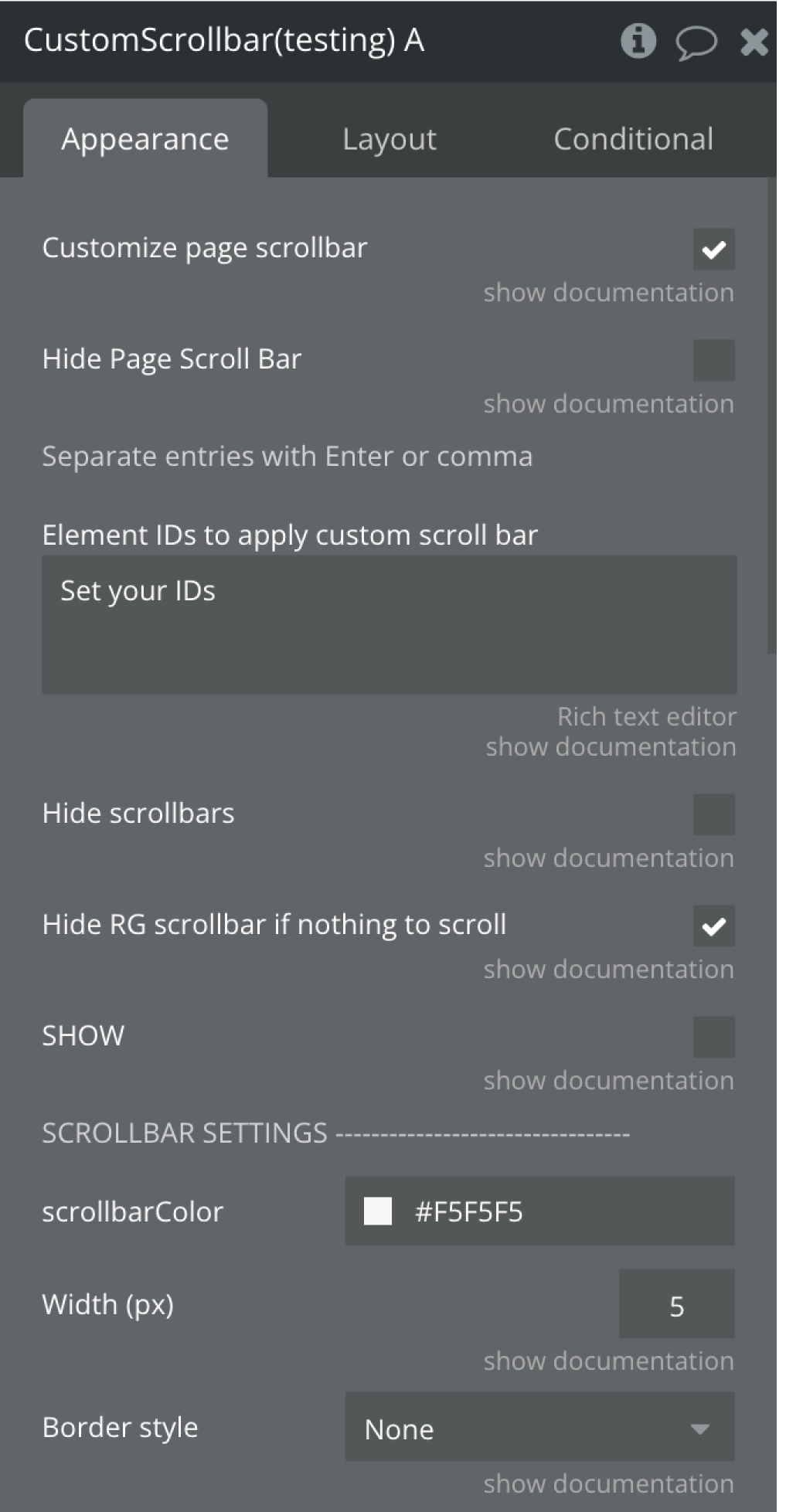Uncheck Customize page scrollbar
Image resolution: width=786 pixels, height=1512 pixels.
tap(713, 250)
